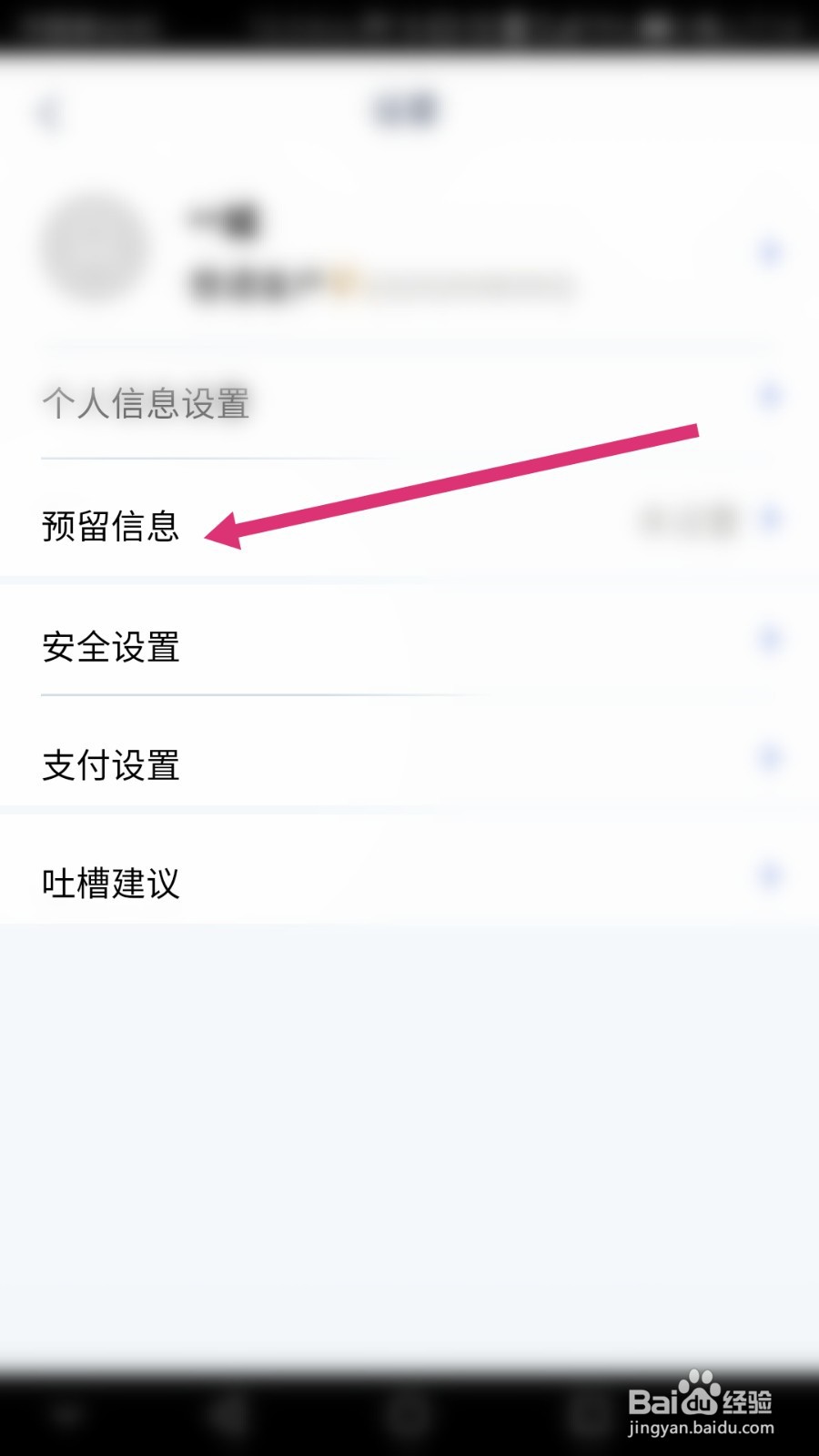
Task: Expand the 支付设置 section
Action: pos(111,765)
